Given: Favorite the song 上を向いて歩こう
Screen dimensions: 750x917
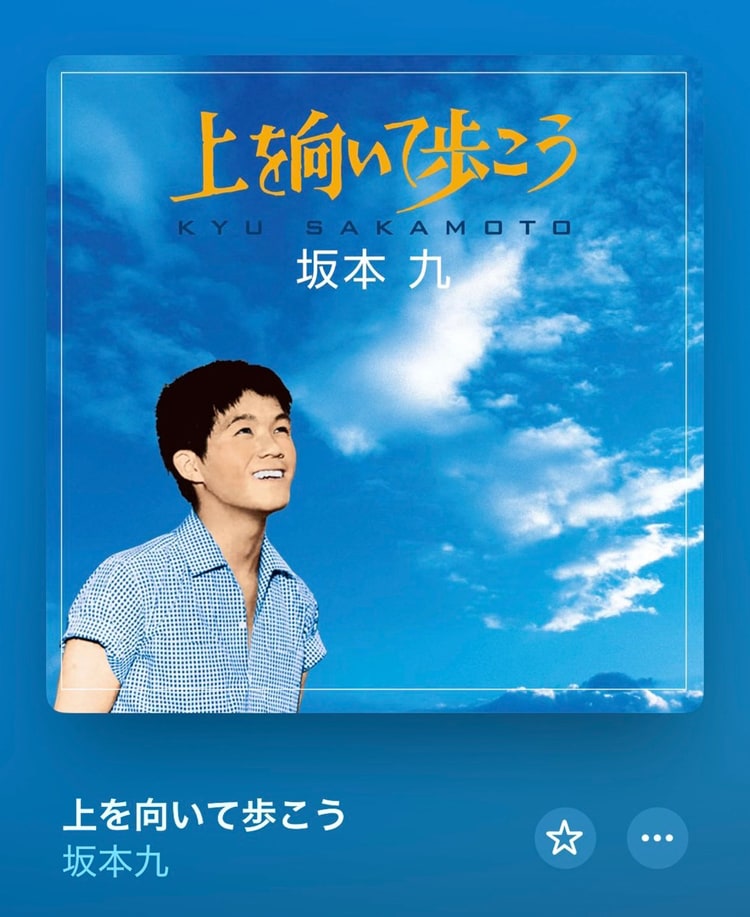Looking at the screenshot, I should tap(565, 838).
